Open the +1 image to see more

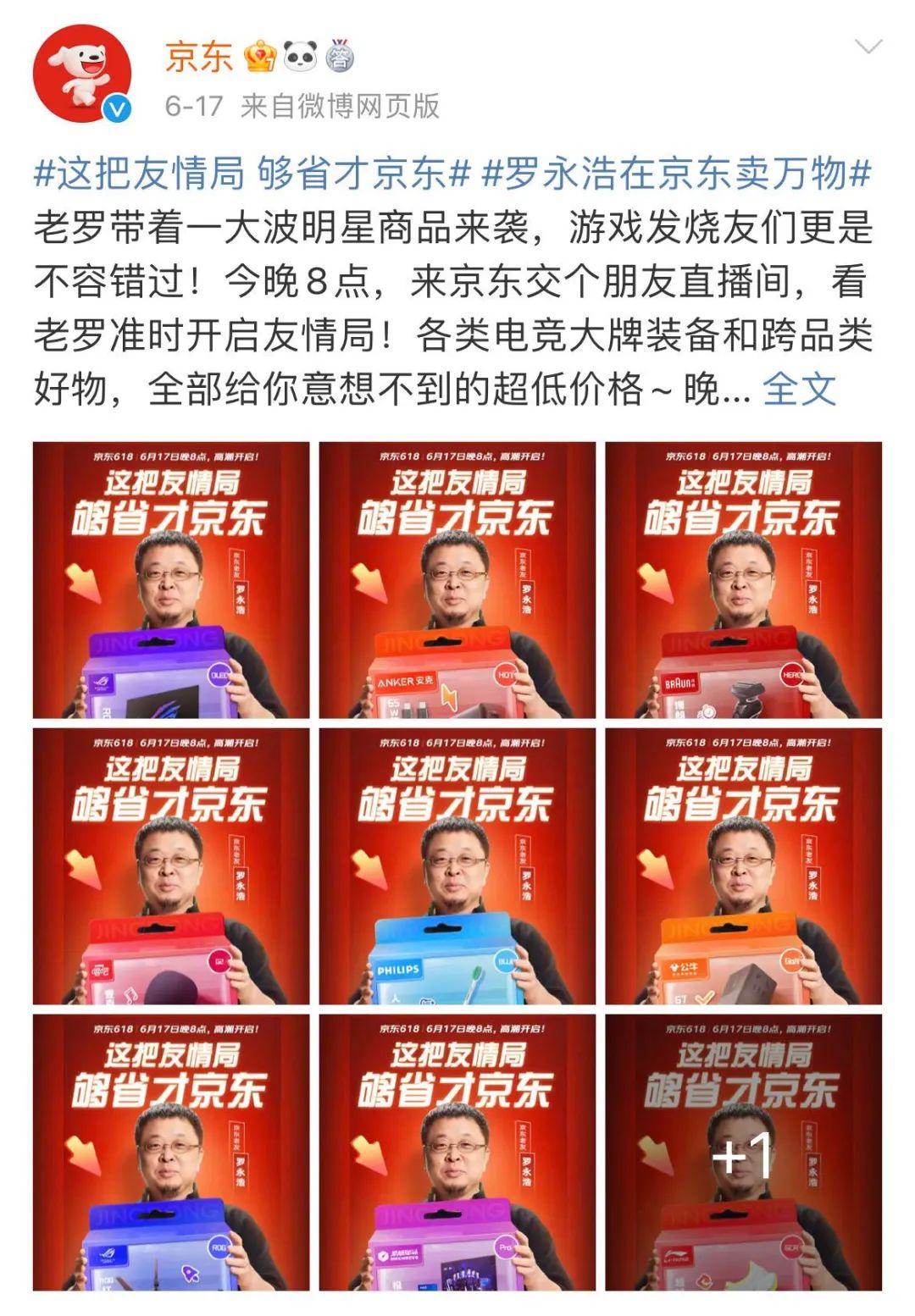coord(743,1153)
